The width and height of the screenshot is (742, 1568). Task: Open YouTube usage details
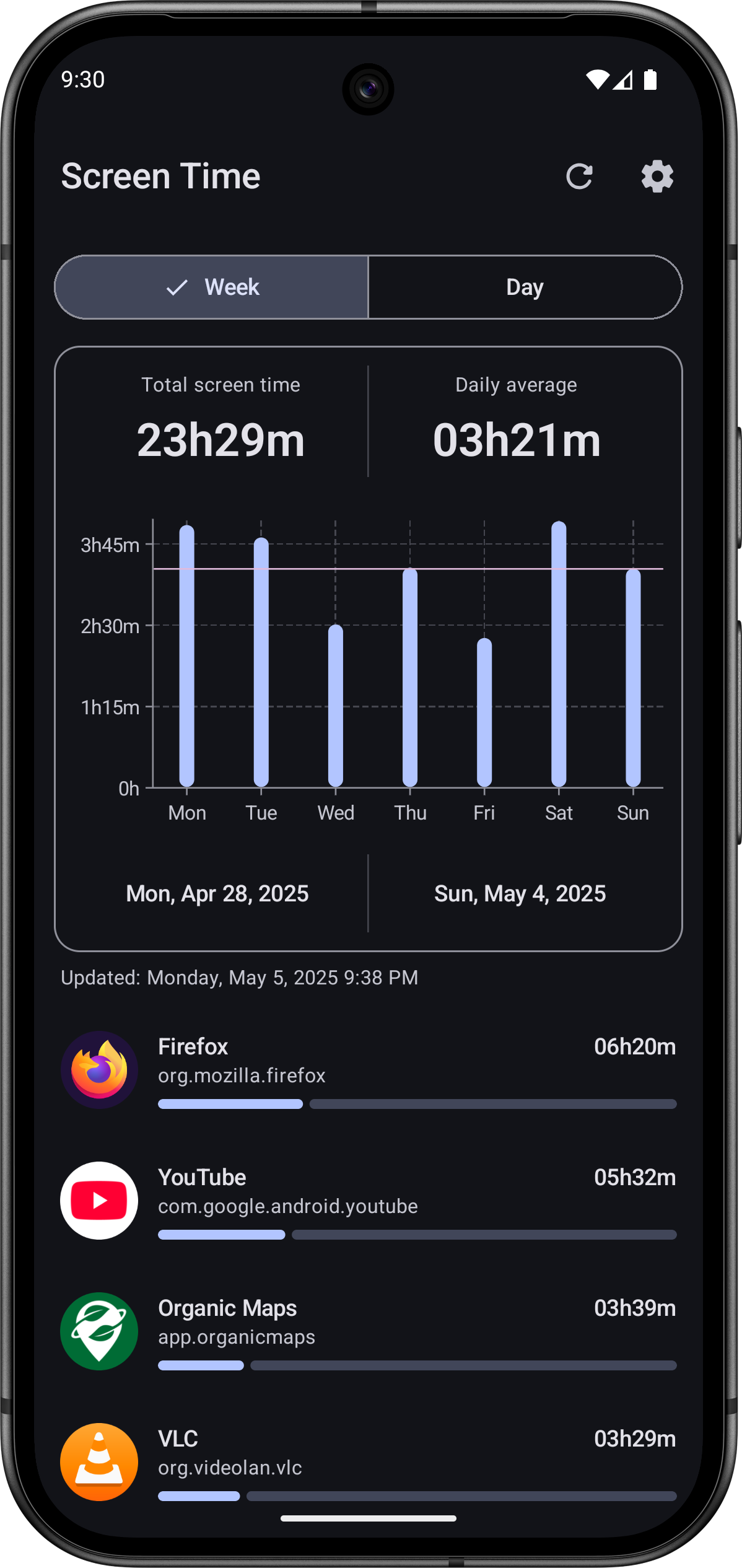tap(368, 1200)
